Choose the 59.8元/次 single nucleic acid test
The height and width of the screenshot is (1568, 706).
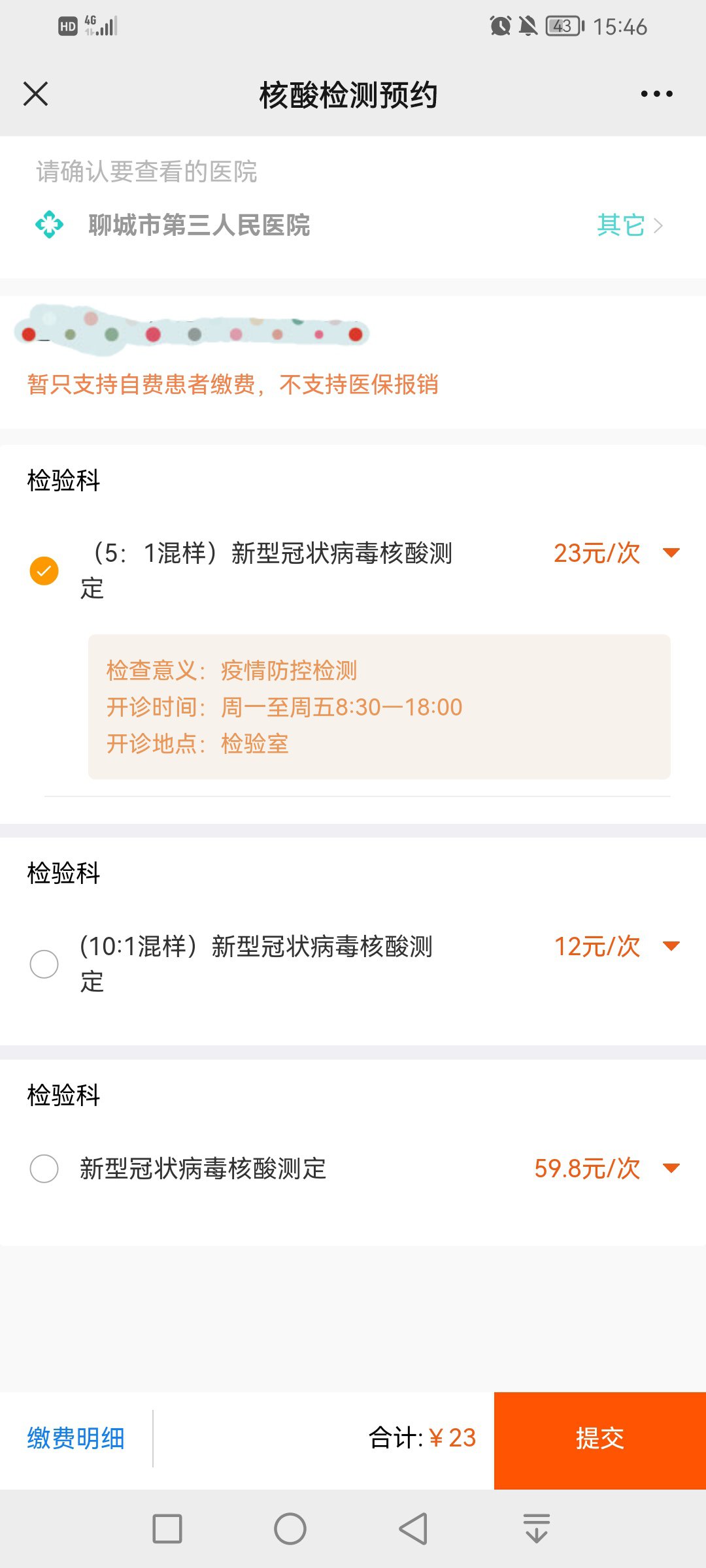coord(44,1168)
